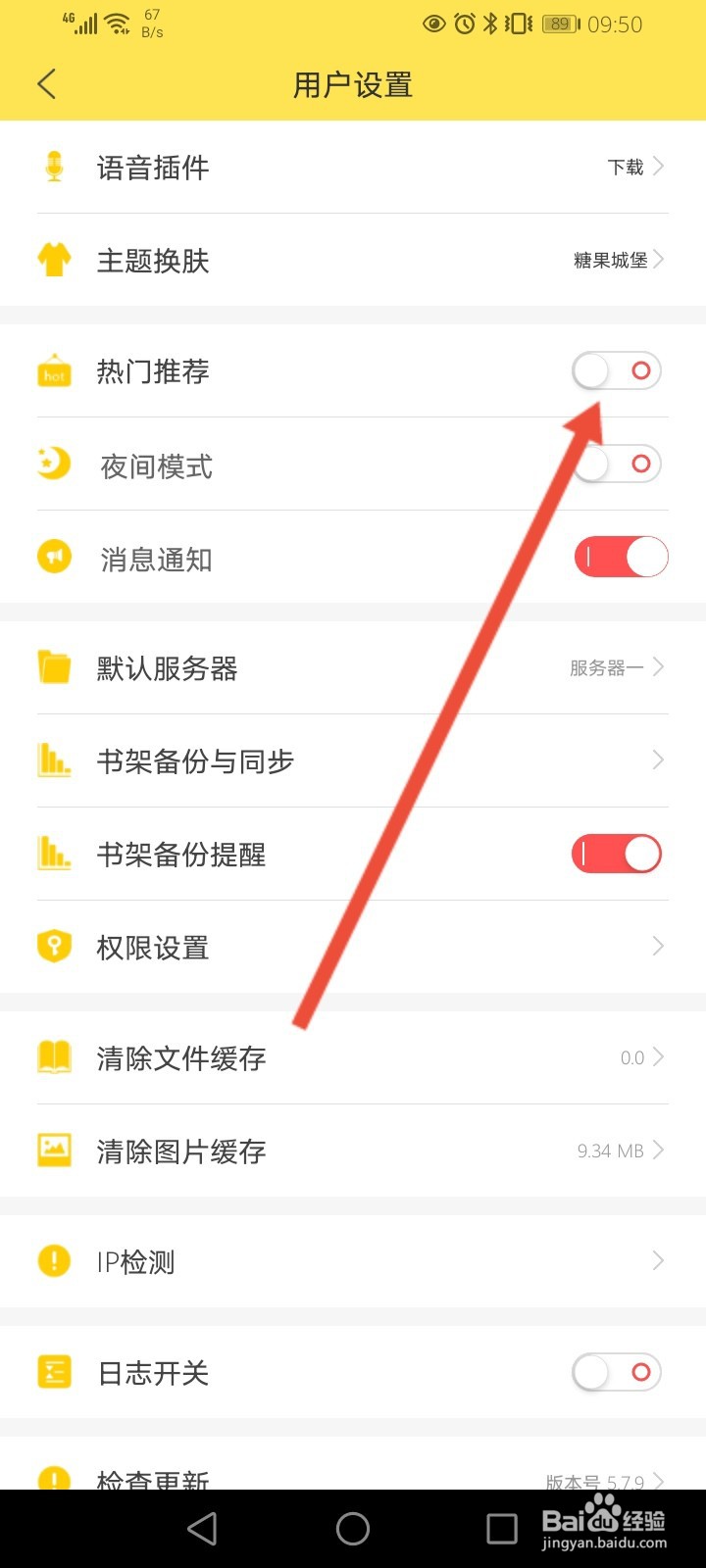
Task: Click the megaphone icon beside 消息通知
Action: pyautogui.click(x=54, y=556)
